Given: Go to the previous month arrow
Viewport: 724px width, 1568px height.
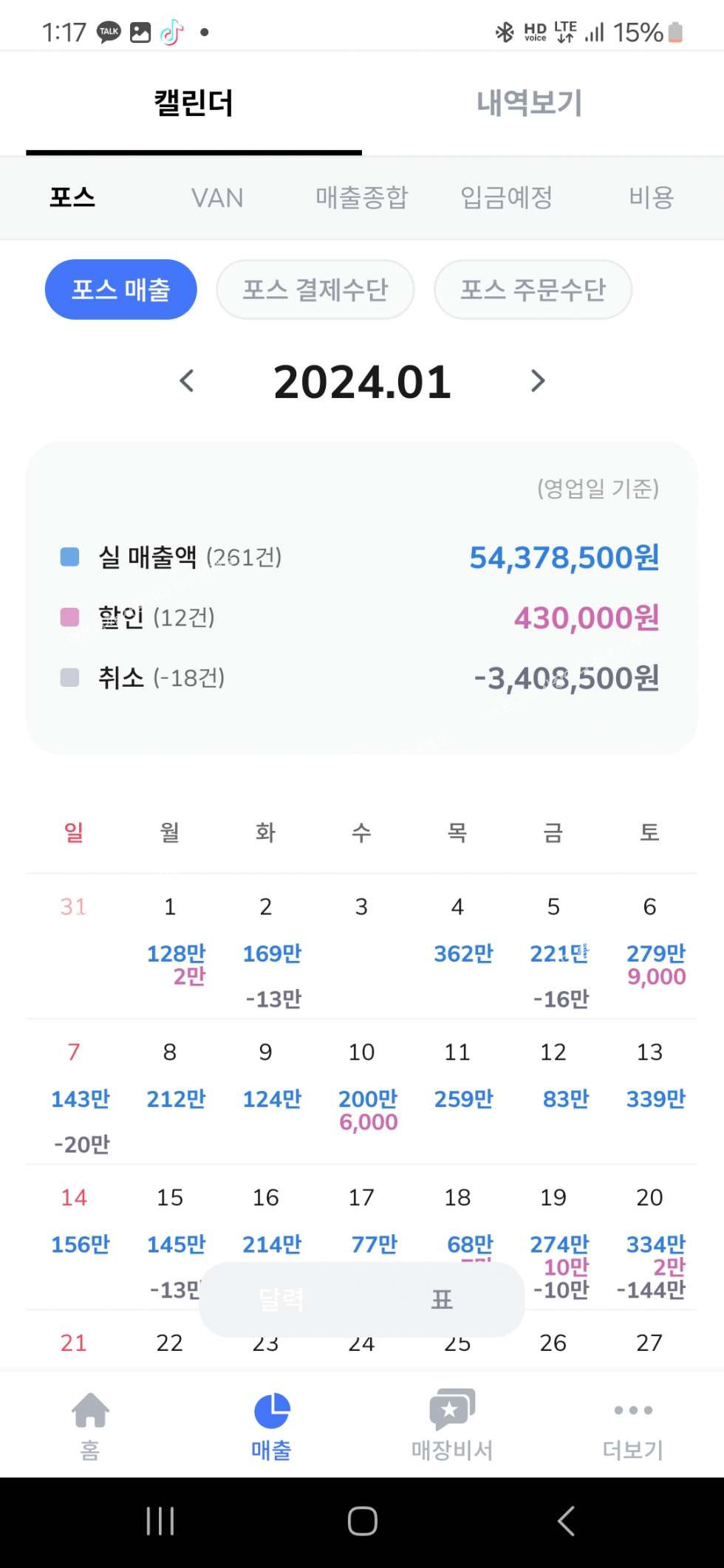Looking at the screenshot, I should tap(187, 381).
